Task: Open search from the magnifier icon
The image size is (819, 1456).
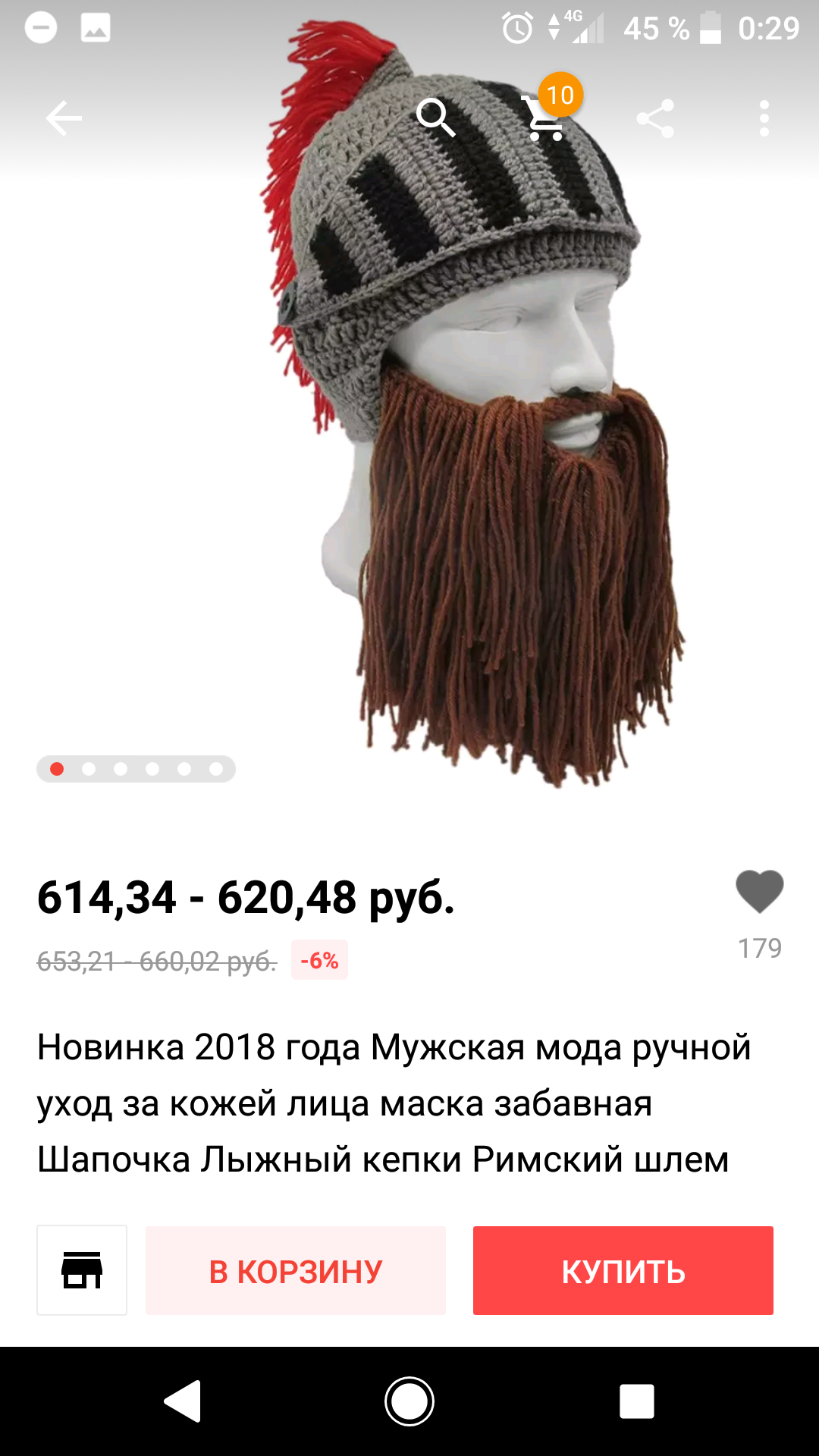Action: point(436,118)
